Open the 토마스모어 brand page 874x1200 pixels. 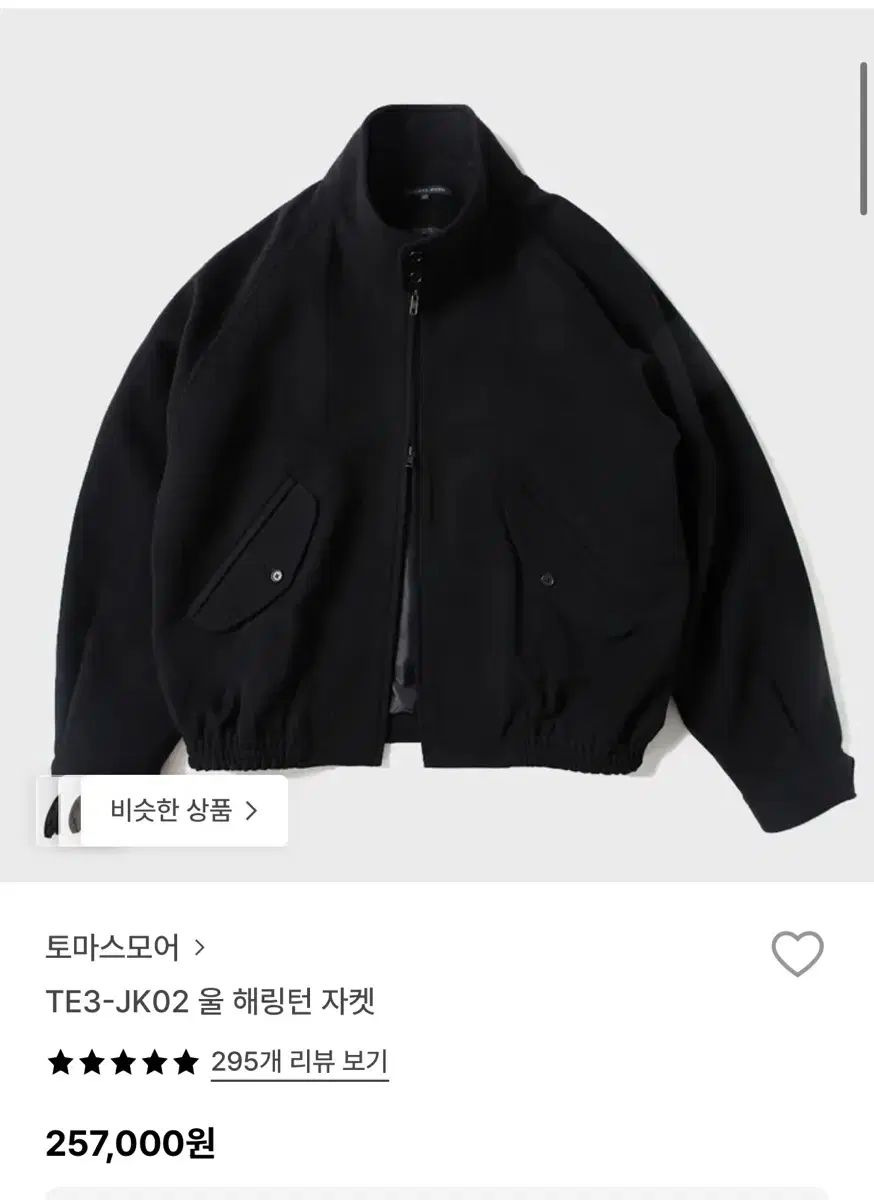[x=126, y=946]
